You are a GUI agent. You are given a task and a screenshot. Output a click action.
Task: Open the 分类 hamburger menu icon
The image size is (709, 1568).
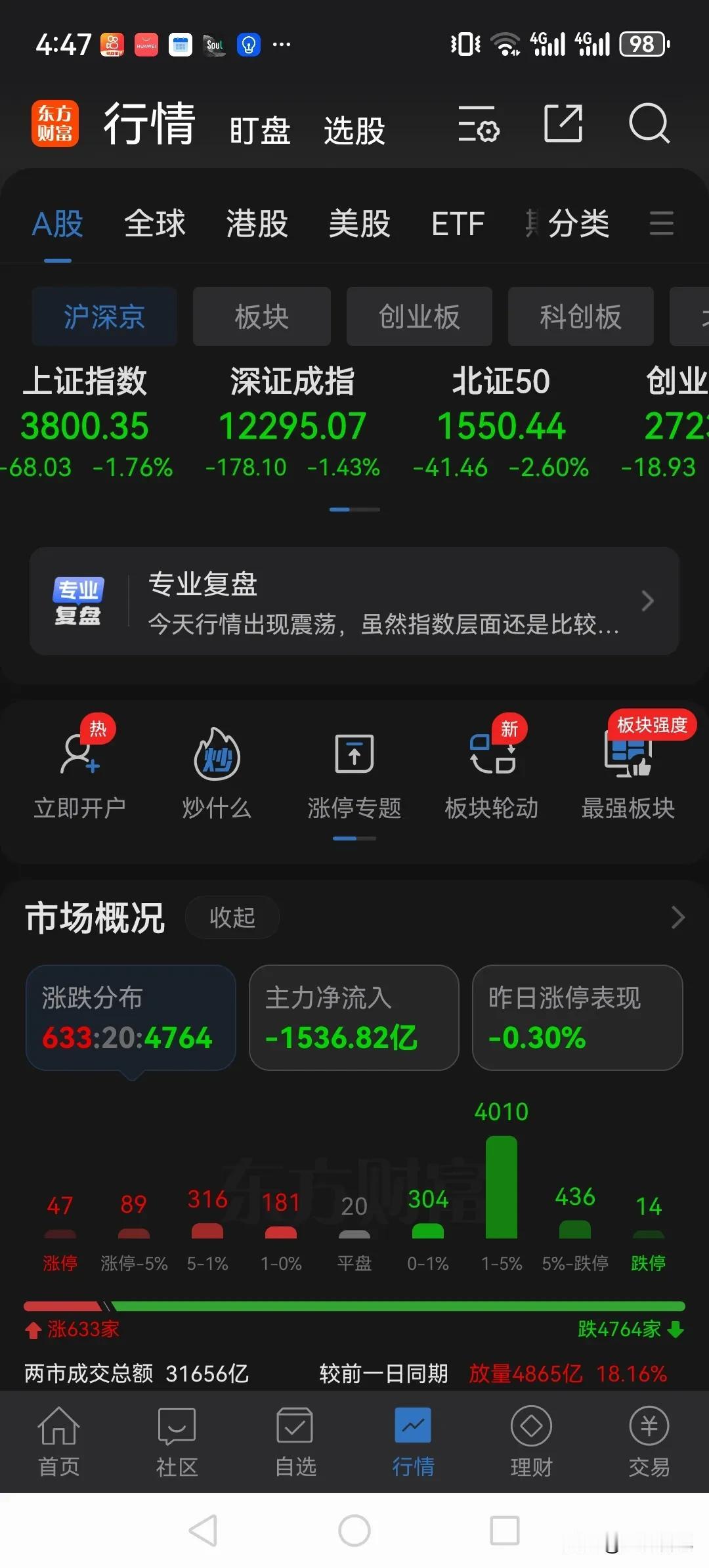661,223
